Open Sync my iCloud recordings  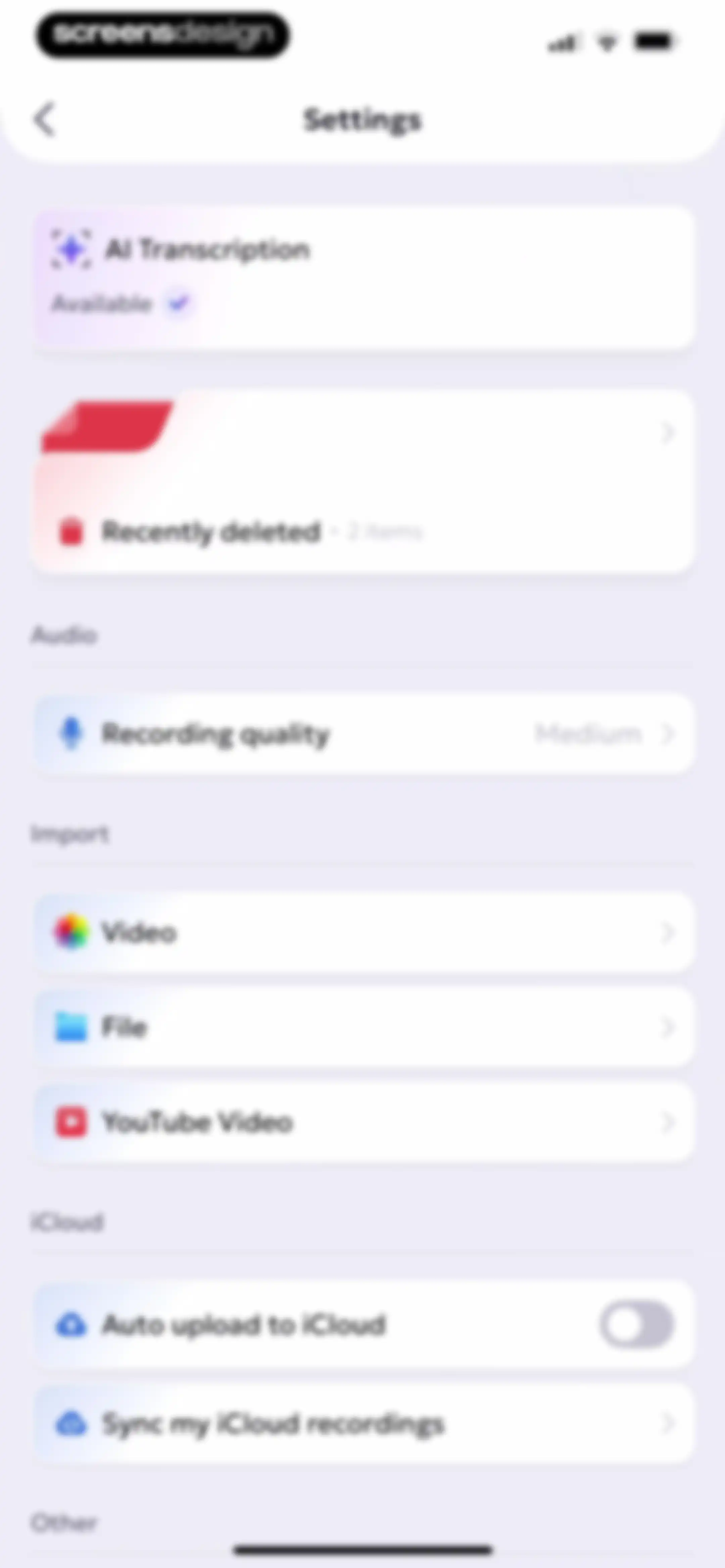[364, 1424]
